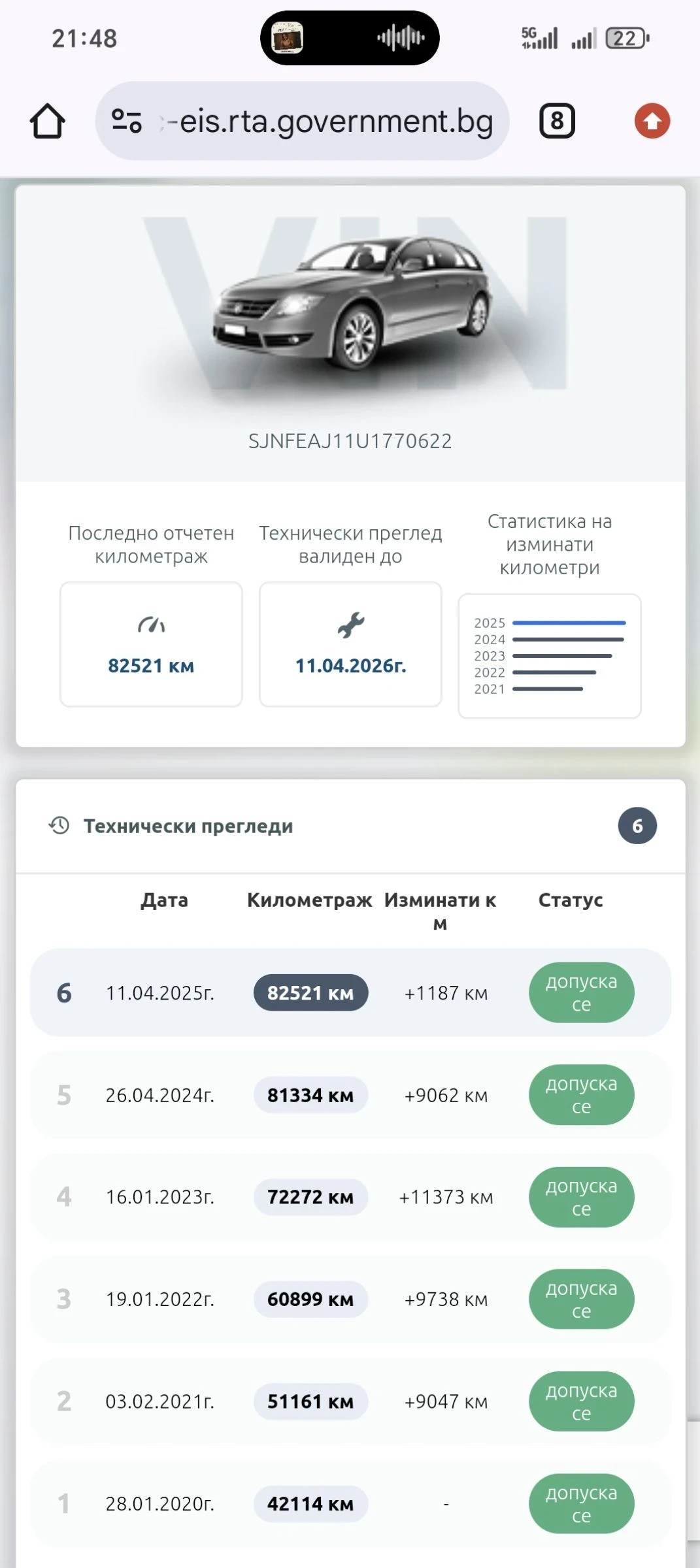The width and height of the screenshot is (700, 1568).
Task: Tap the history clock icon beside Технически прегледи
Action: point(58,826)
